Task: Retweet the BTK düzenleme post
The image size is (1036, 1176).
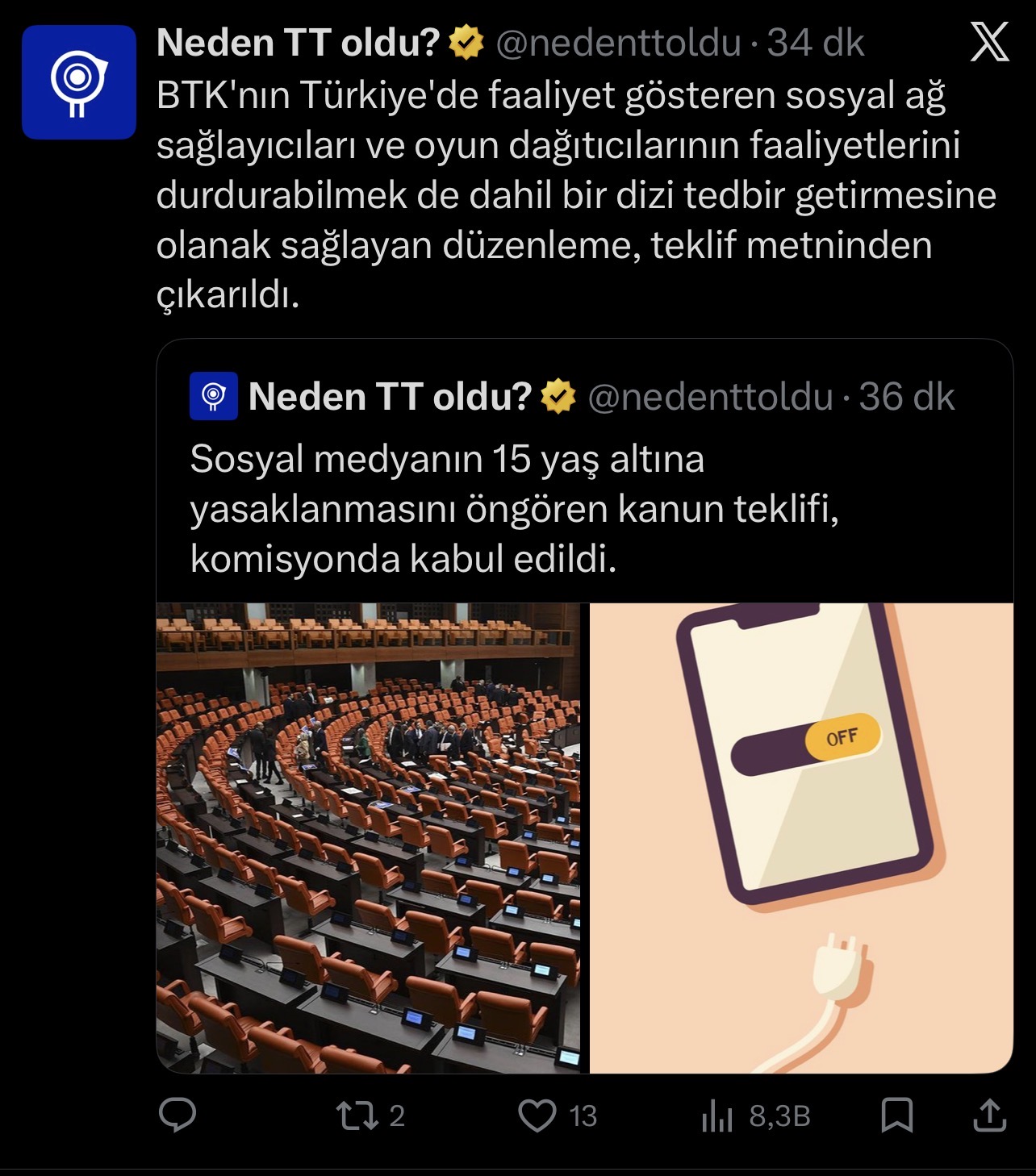Action: 357,1116
